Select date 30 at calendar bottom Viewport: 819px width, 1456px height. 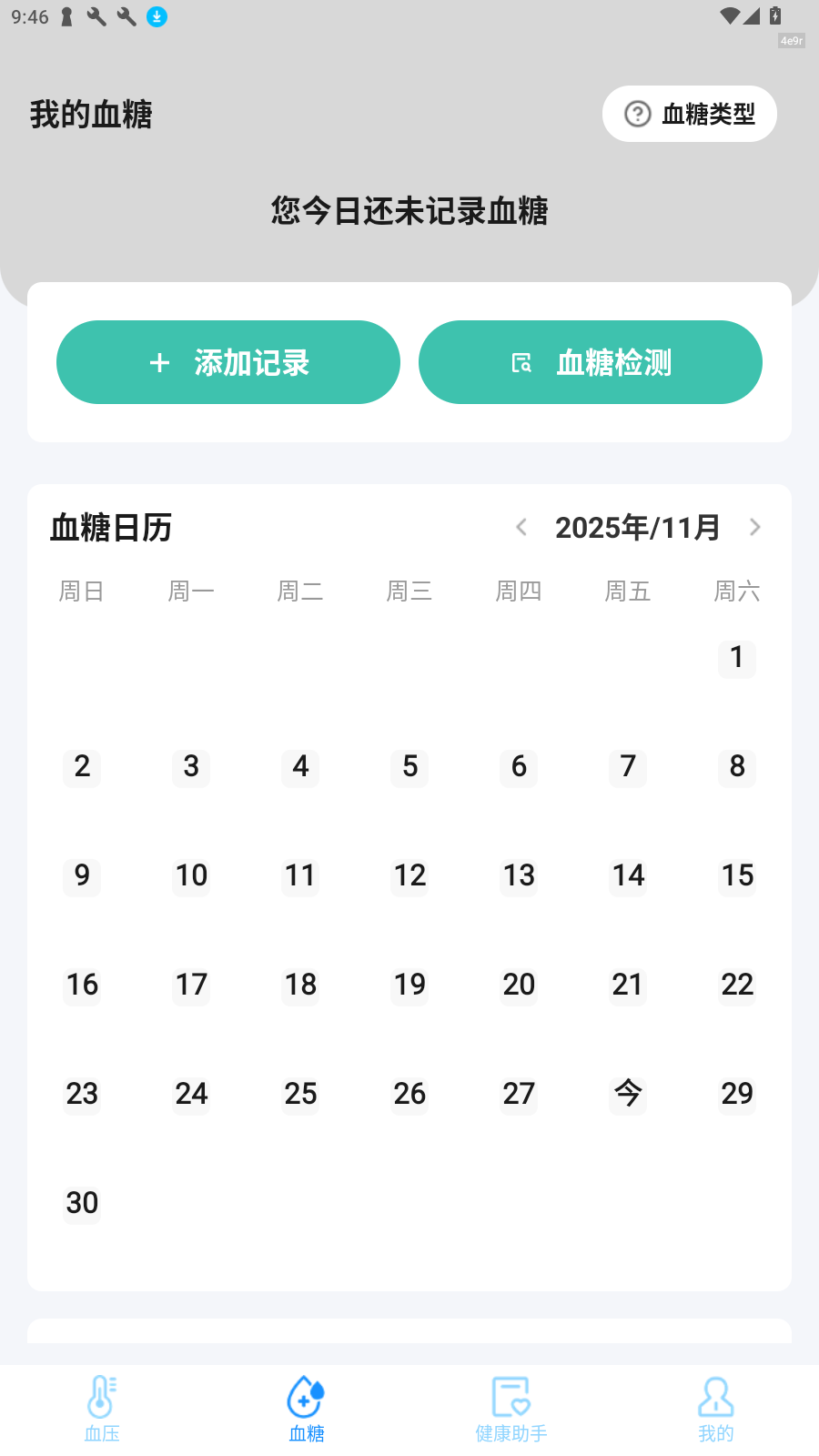82,1203
